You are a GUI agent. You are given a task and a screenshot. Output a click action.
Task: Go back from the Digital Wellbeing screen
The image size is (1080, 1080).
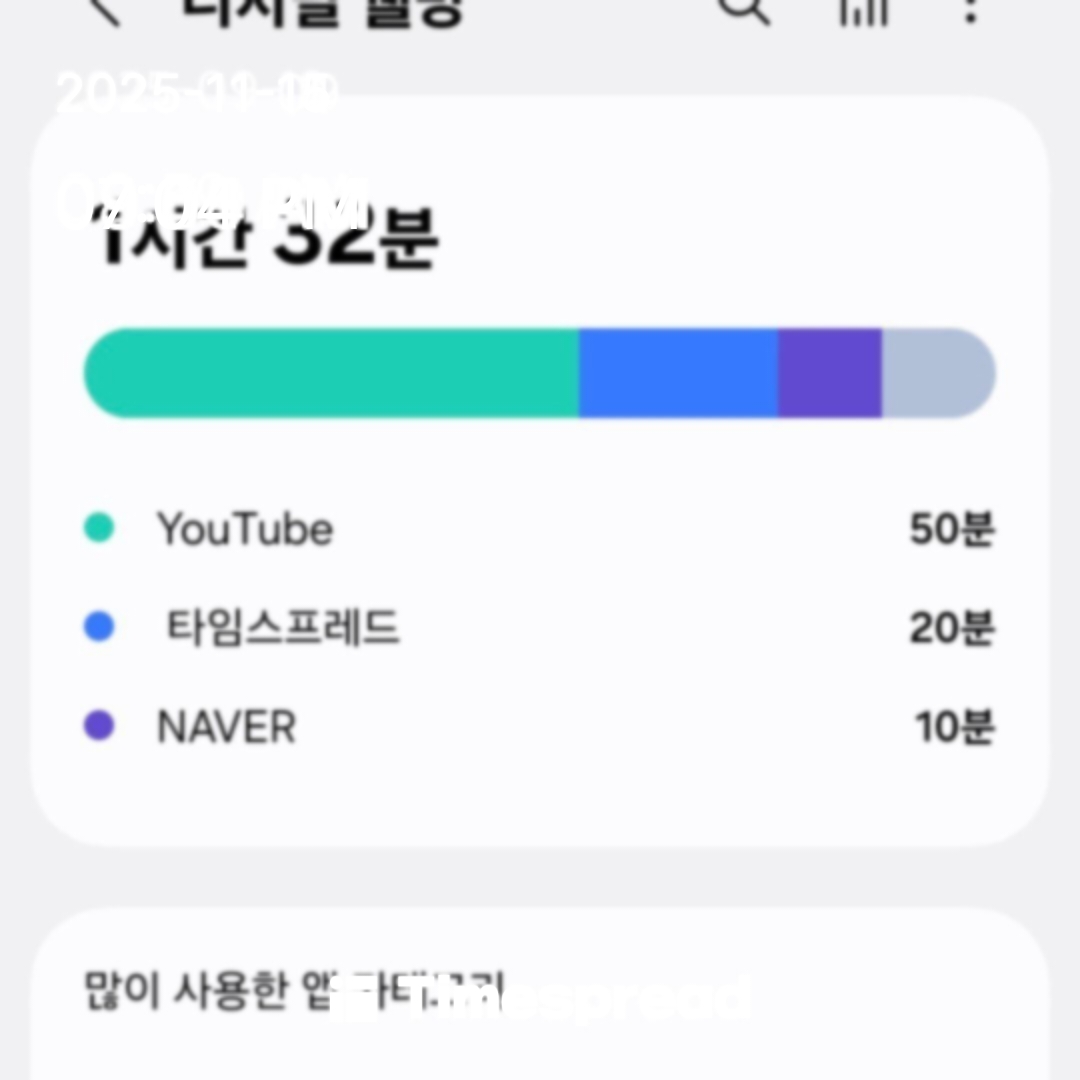(x=103, y=10)
